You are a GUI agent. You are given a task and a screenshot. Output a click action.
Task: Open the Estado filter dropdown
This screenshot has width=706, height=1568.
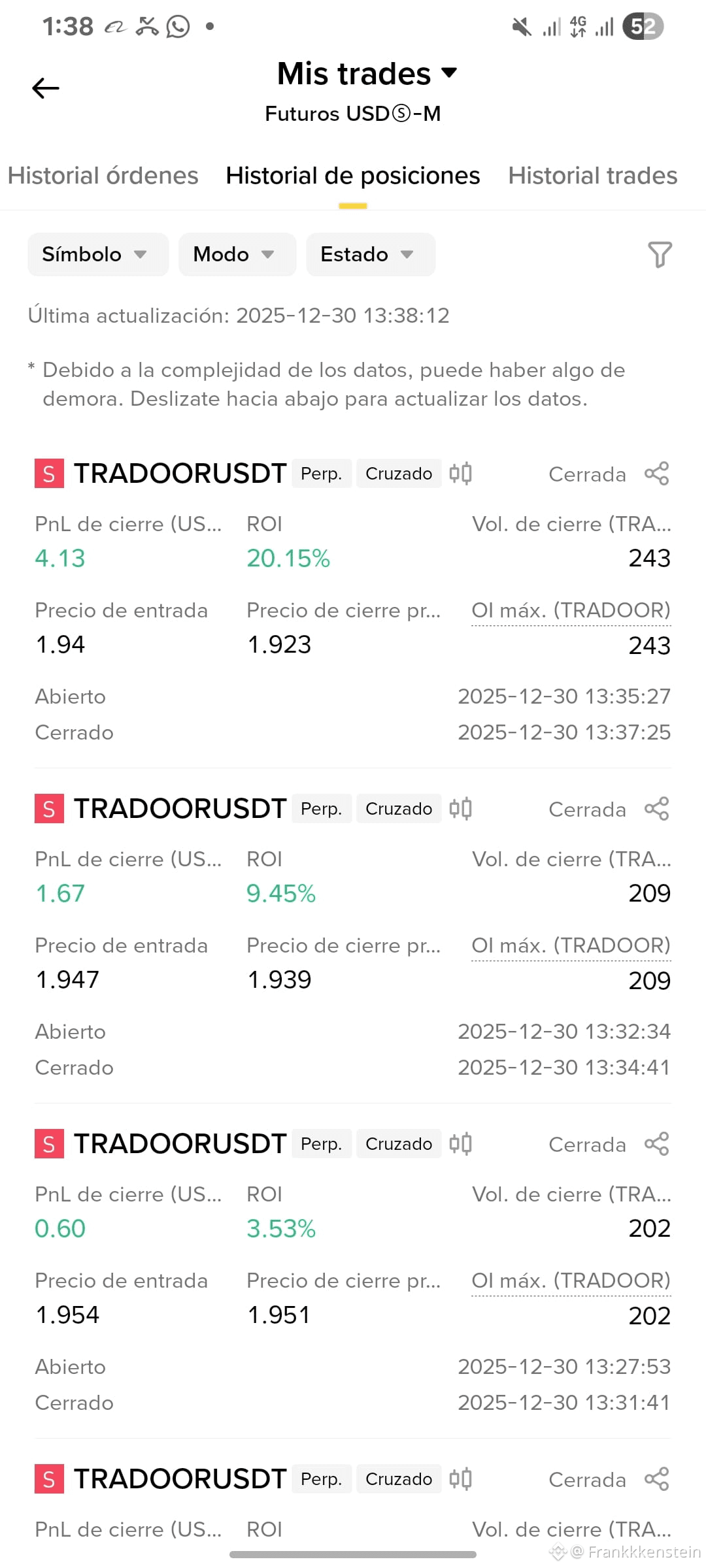pos(371,254)
